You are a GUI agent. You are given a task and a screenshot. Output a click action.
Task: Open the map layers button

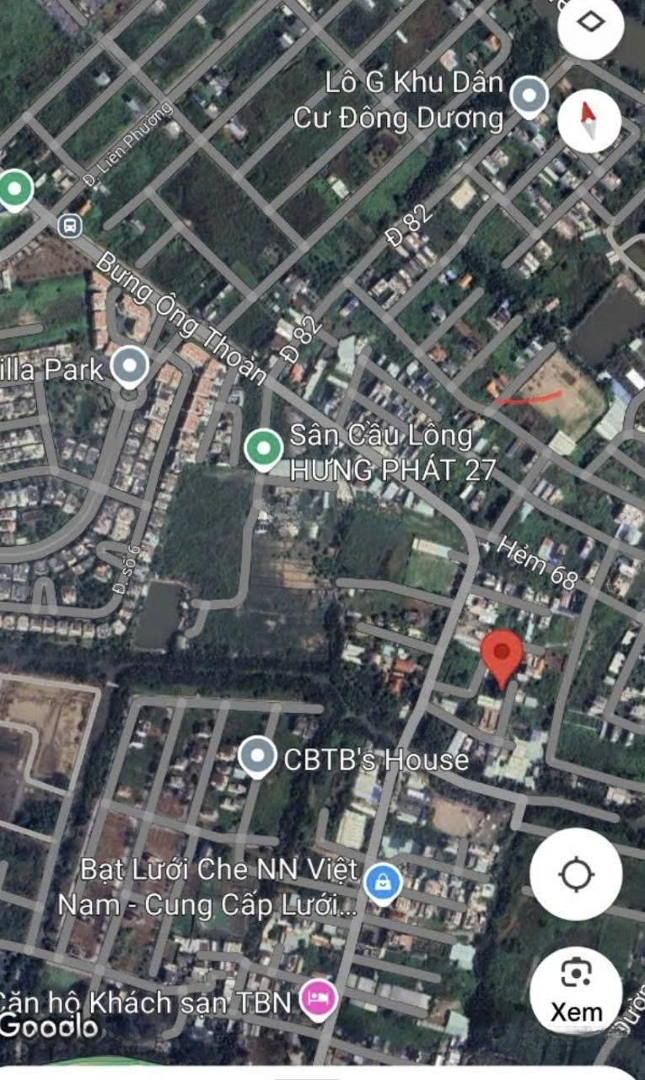591,22
